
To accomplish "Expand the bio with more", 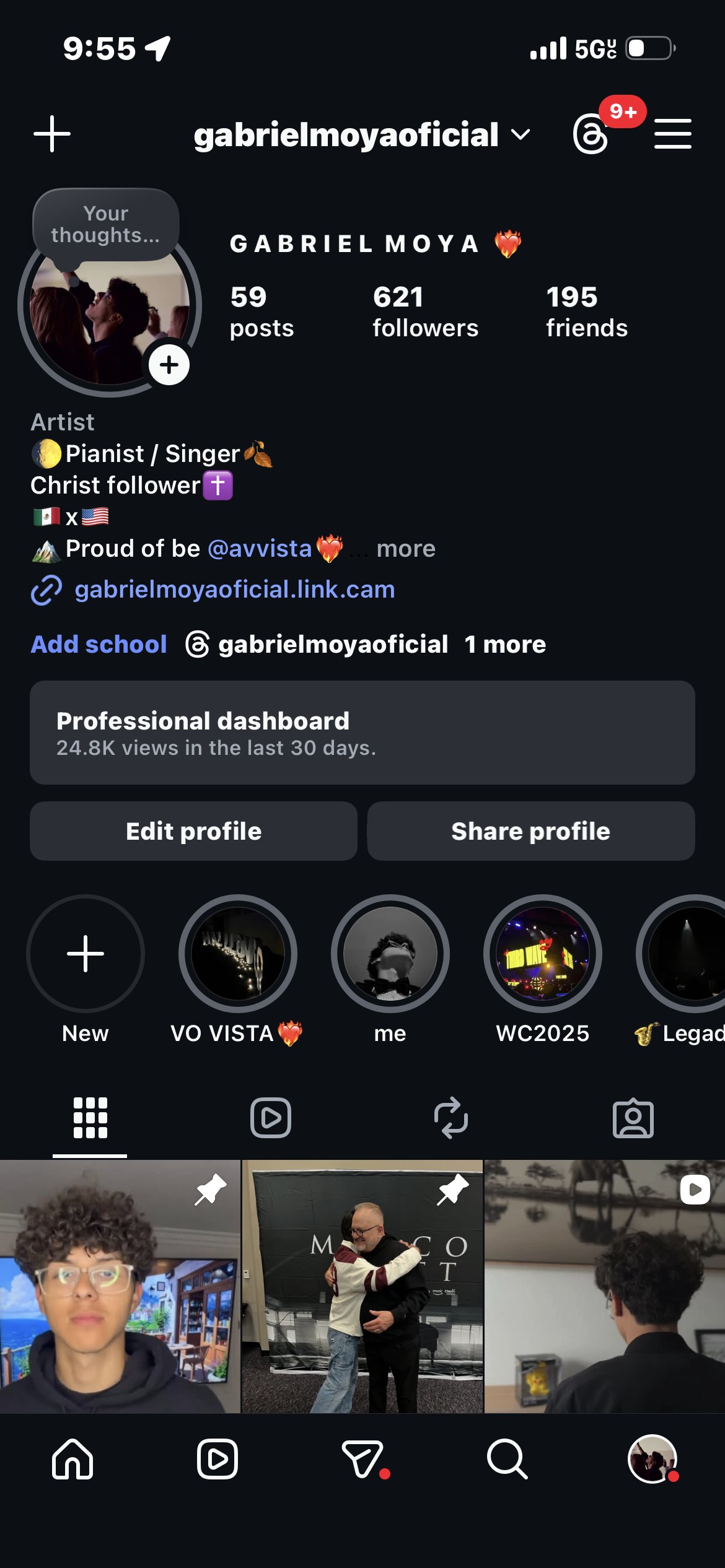I will (x=406, y=549).
